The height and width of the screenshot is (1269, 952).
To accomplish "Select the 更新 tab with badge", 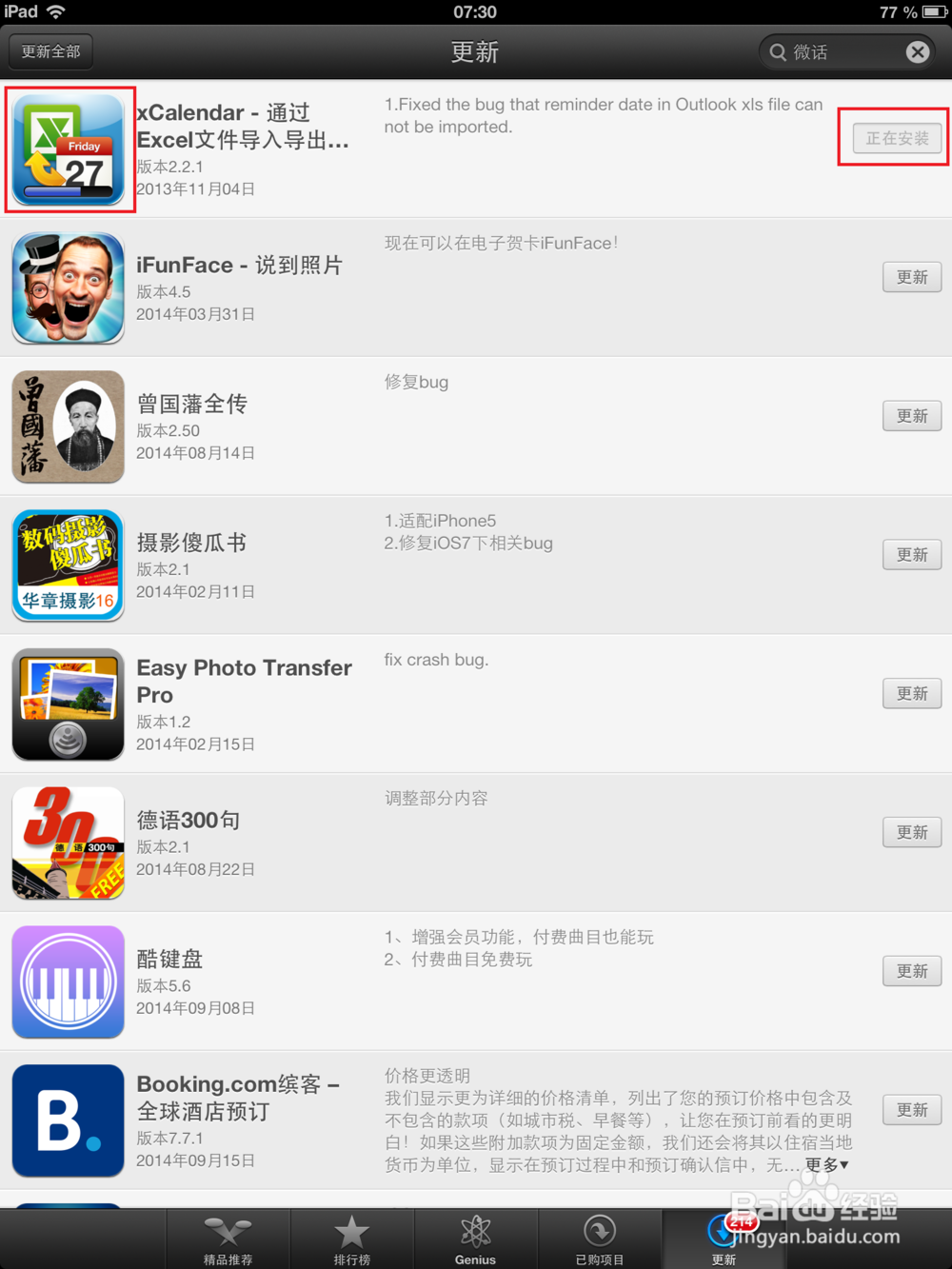I will click(x=724, y=1238).
